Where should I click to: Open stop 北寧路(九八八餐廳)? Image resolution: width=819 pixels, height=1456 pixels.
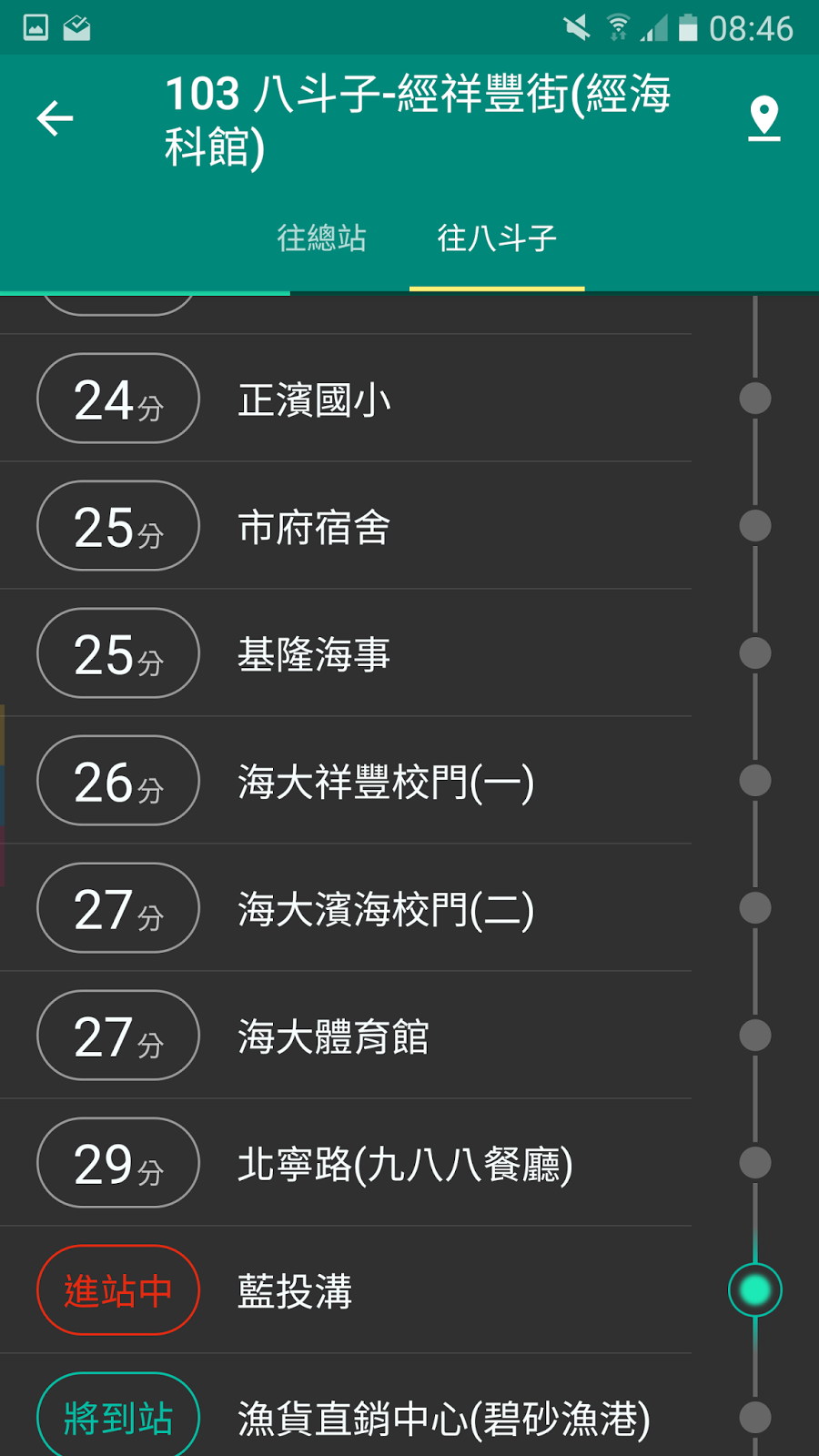tap(346, 1162)
